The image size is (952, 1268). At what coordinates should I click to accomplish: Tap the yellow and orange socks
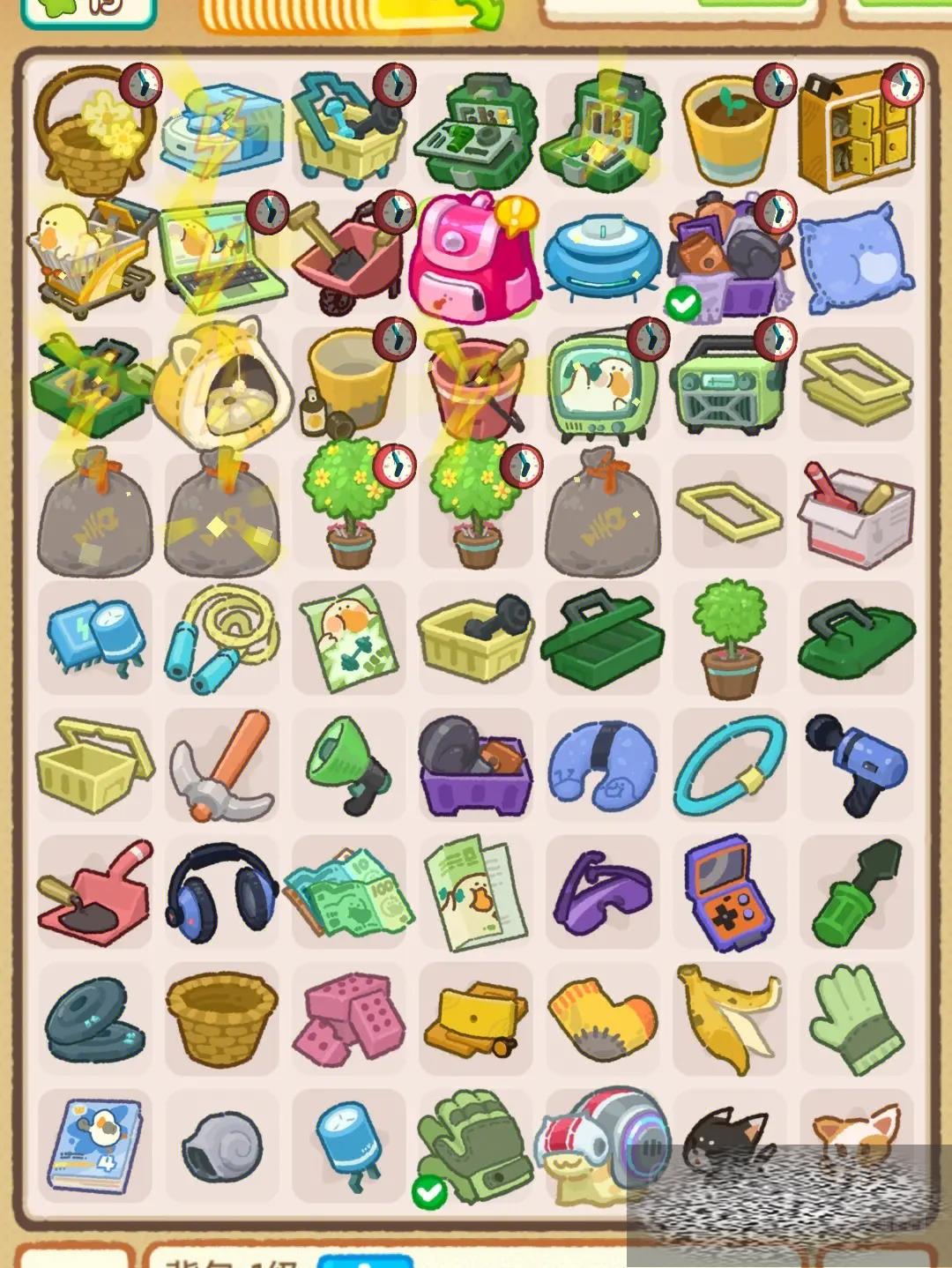pos(603,1019)
